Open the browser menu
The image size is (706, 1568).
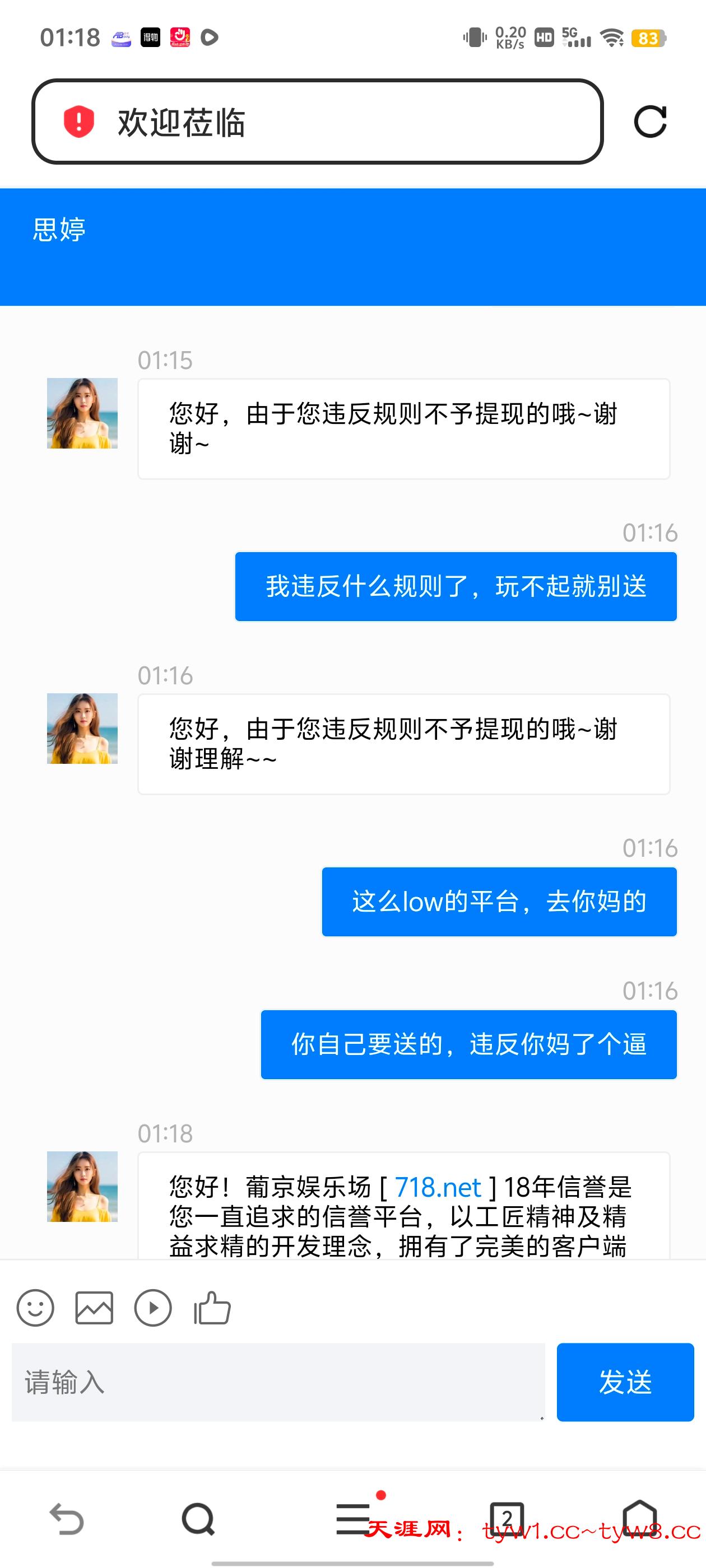(x=354, y=1519)
